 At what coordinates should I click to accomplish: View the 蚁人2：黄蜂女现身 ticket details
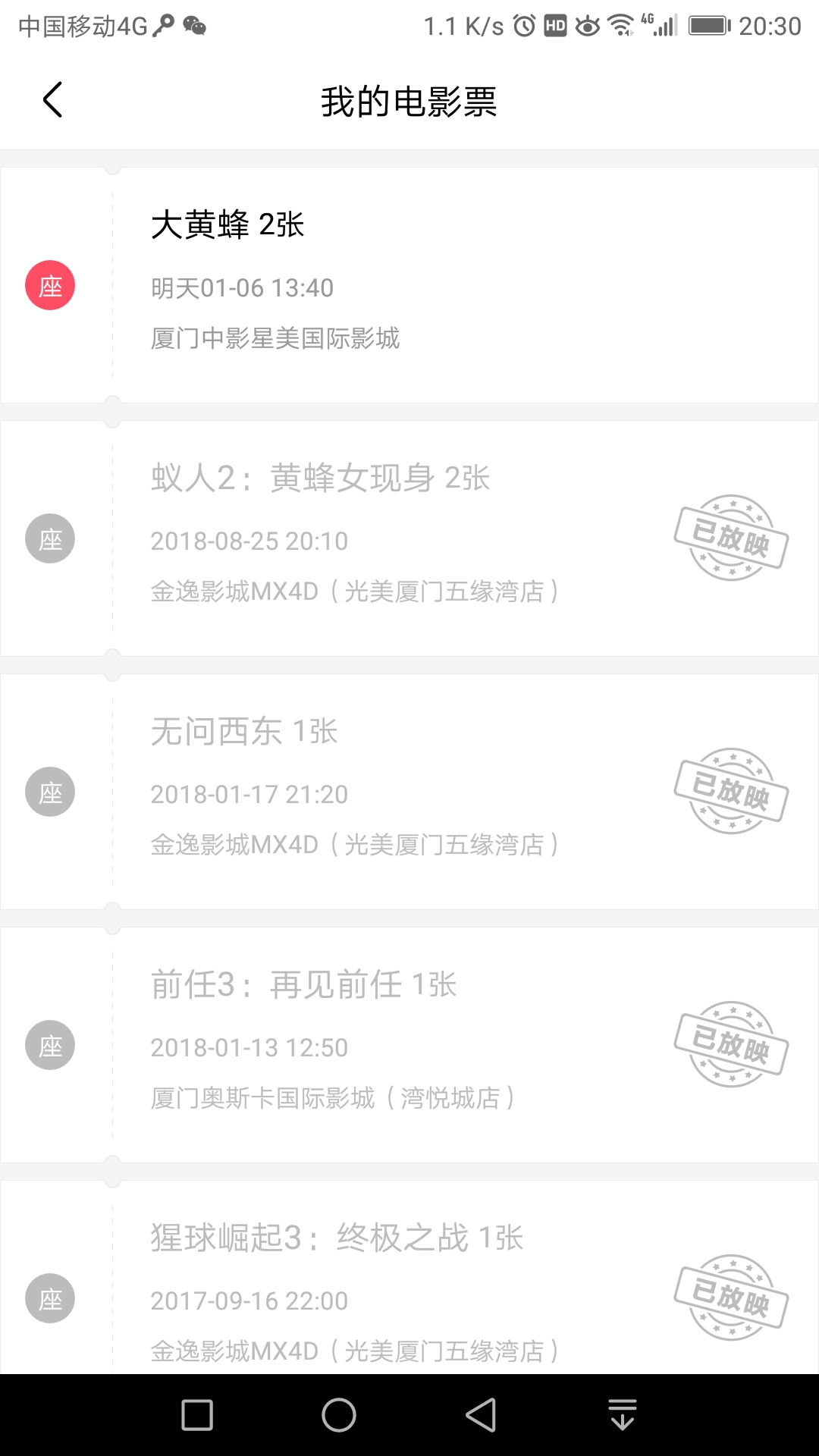coord(409,538)
